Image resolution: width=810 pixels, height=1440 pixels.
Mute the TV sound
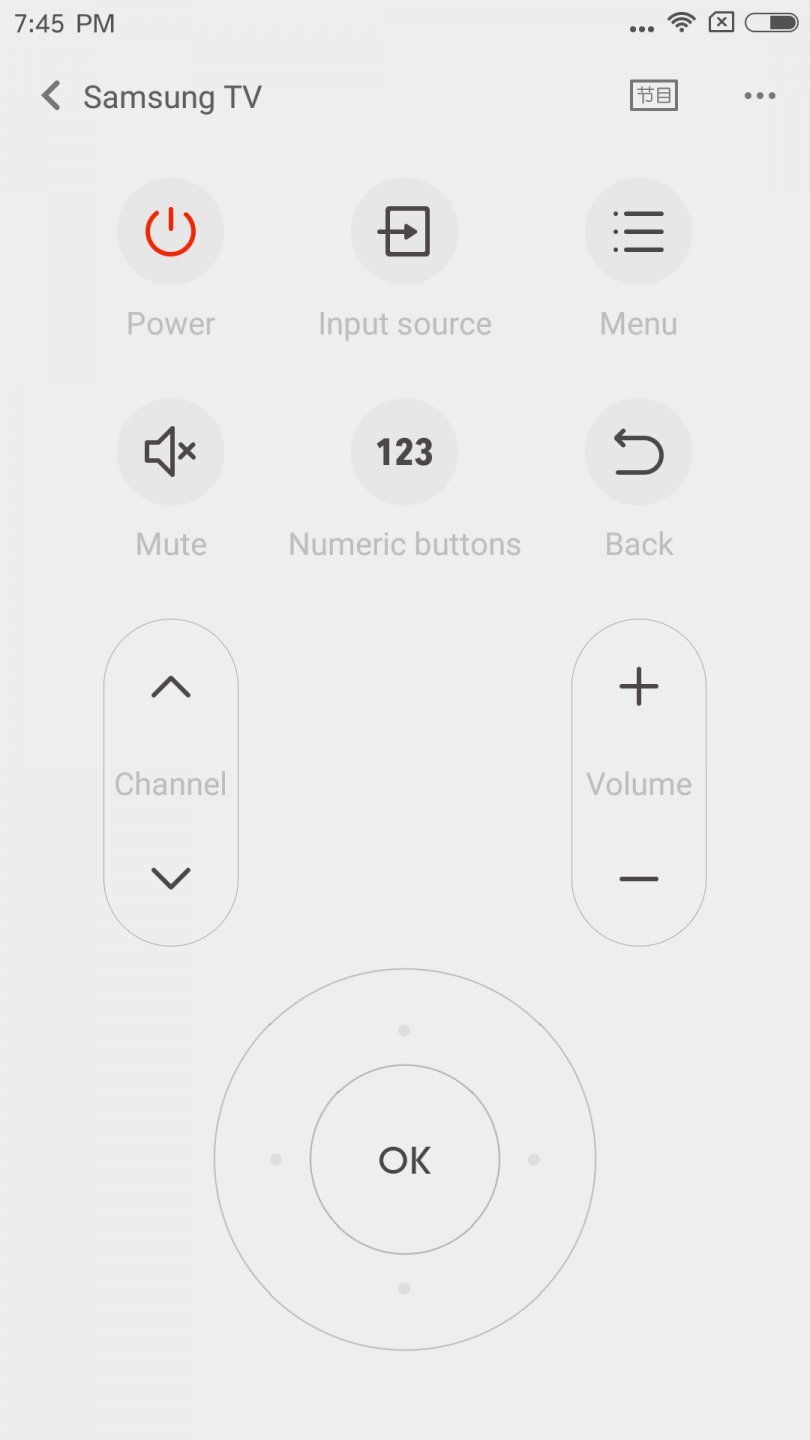(170, 451)
